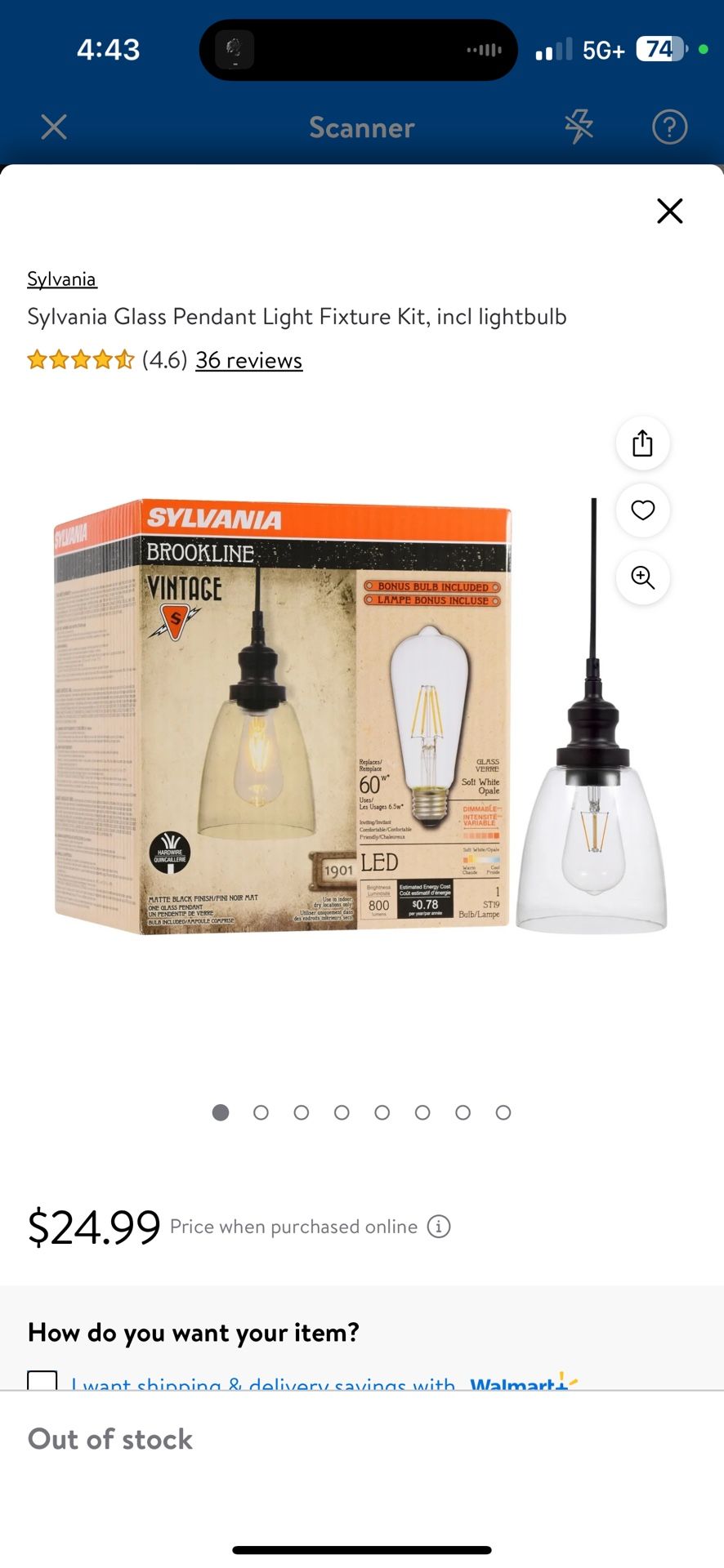This screenshot has width=724, height=1568.
Task: Close the product details sheet
Action: 669,211
